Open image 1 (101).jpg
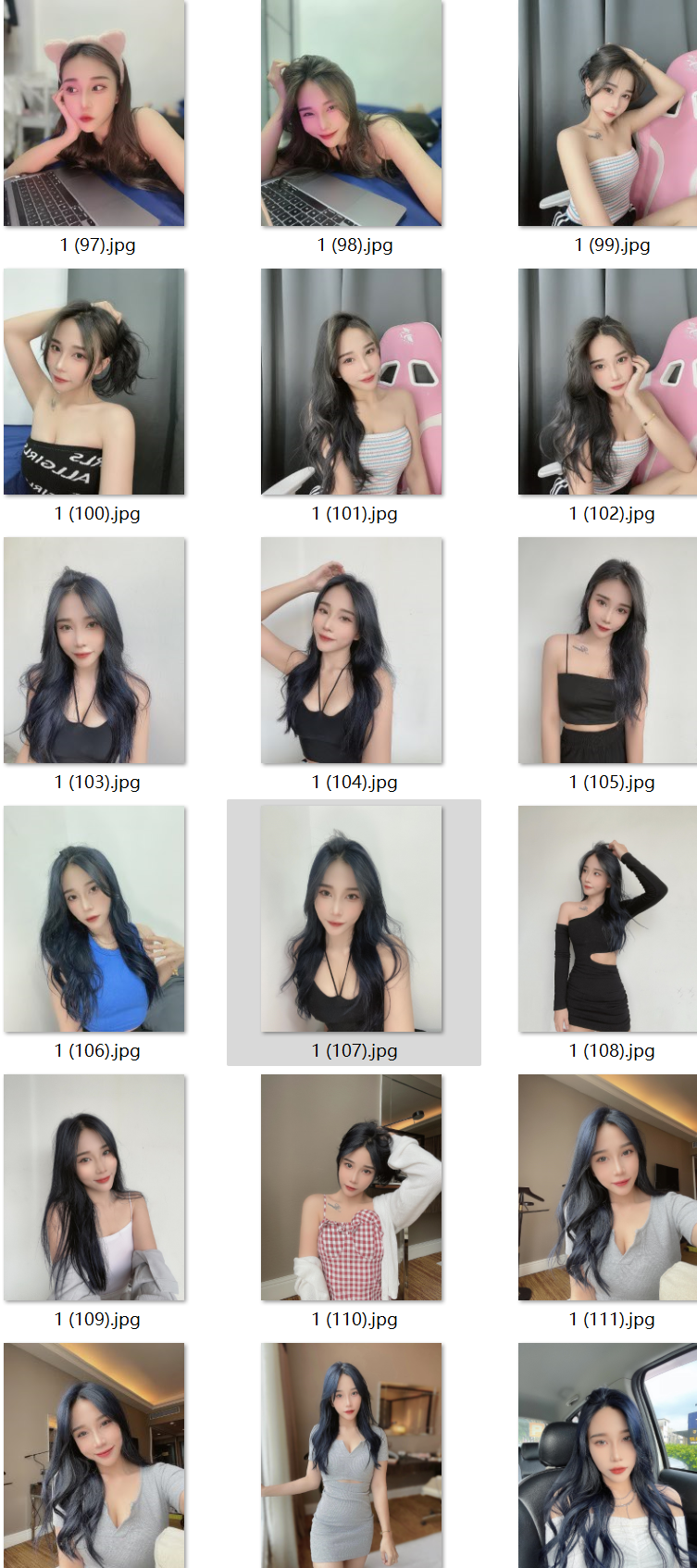This screenshot has width=697, height=1568. (352, 382)
